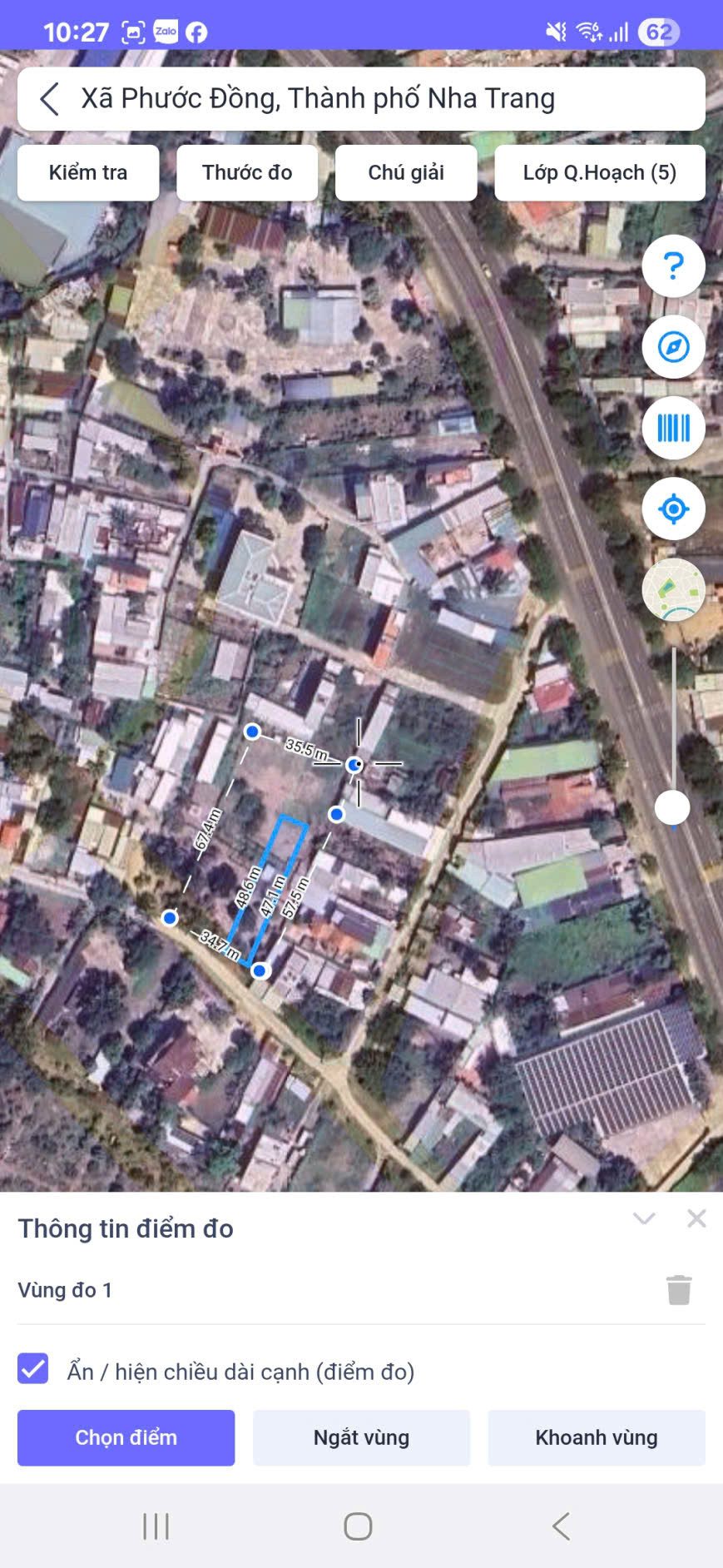
Task: Tap the compass orientation button
Action: click(x=674, y=347)
